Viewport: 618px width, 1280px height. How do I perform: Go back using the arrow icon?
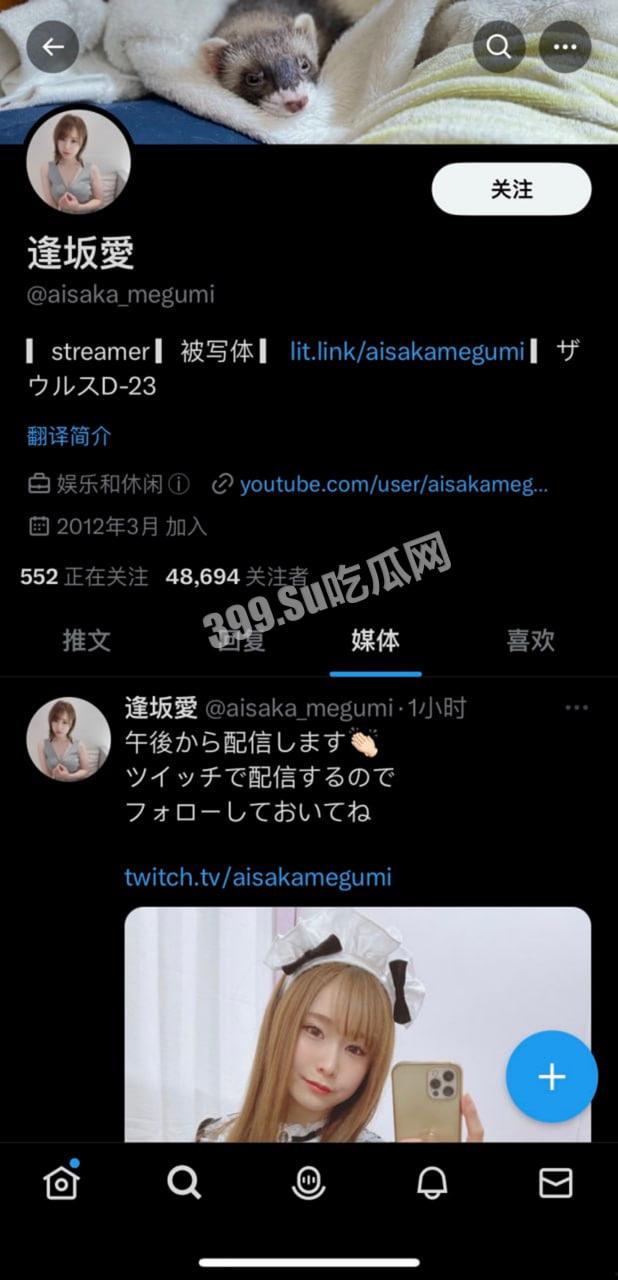pyautogui.click(x=52, y=46)
